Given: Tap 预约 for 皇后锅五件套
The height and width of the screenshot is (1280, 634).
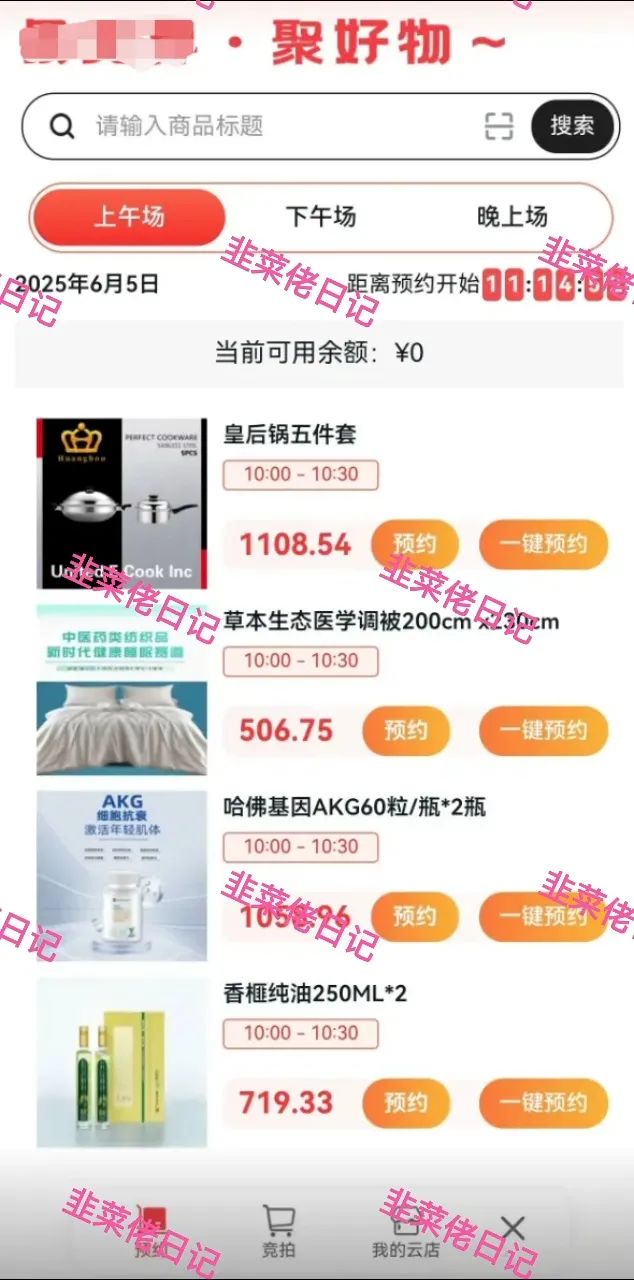Looking at the screenshot, I should [414, 545].
